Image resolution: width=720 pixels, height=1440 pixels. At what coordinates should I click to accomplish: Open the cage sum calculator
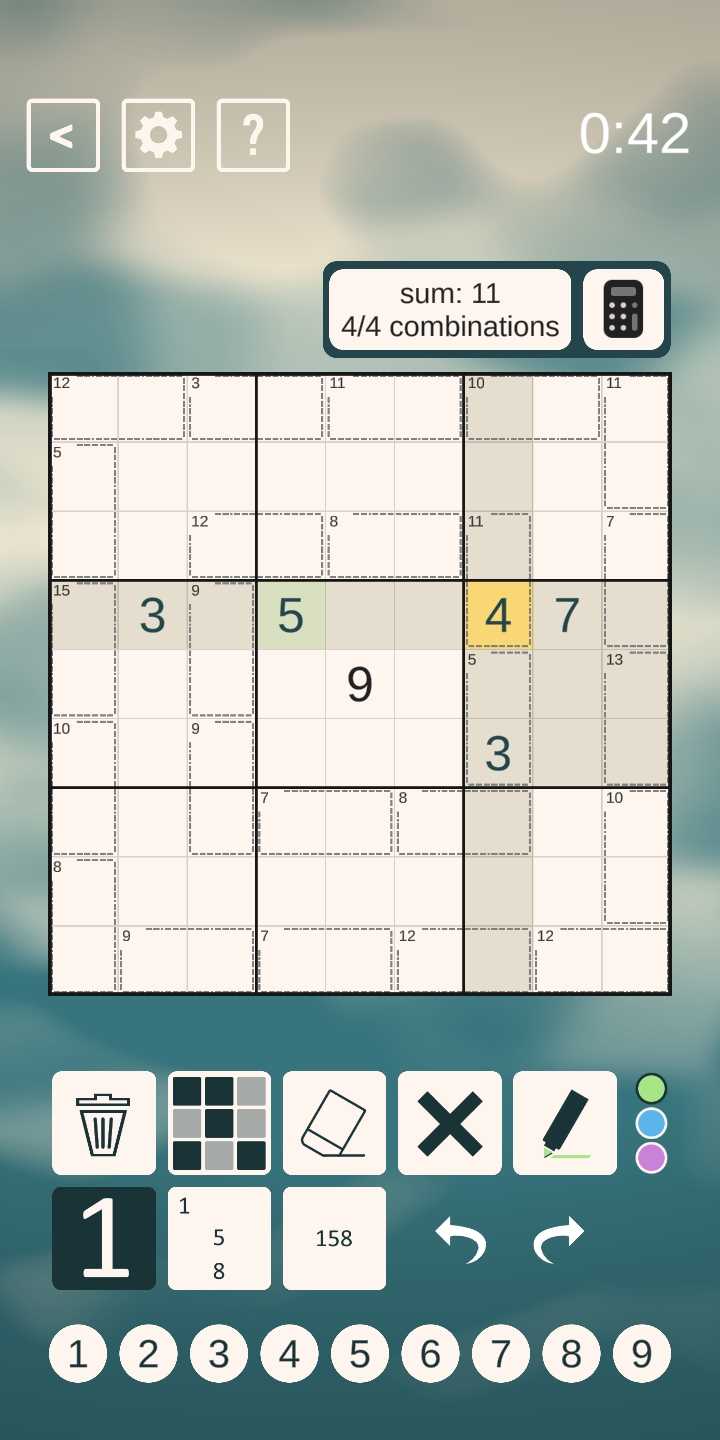click(x=623, y=309)
